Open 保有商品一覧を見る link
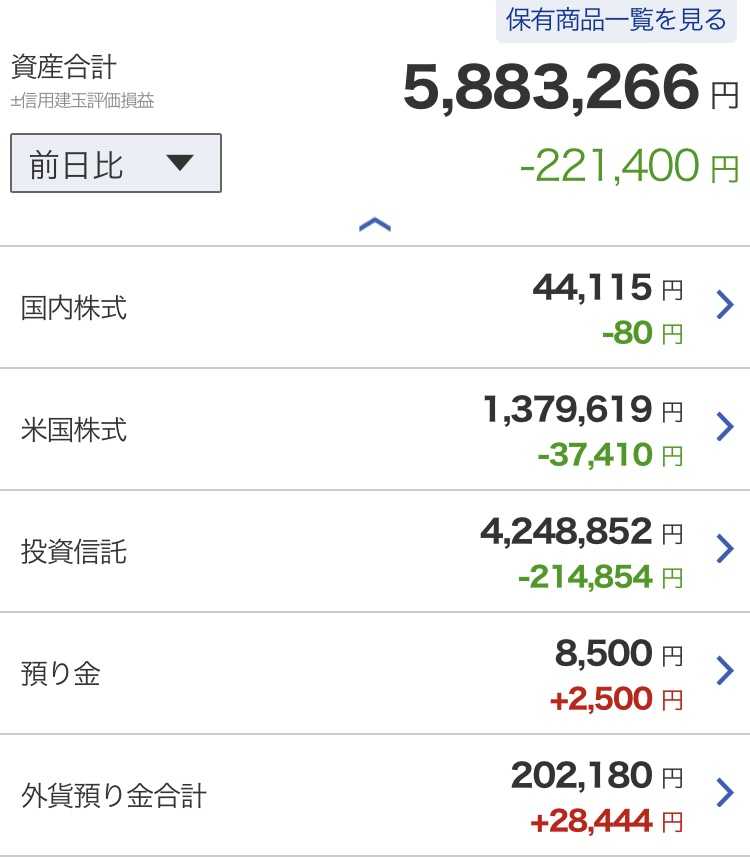The width and height of the screenshot is (750, 857). coord(616,20)
